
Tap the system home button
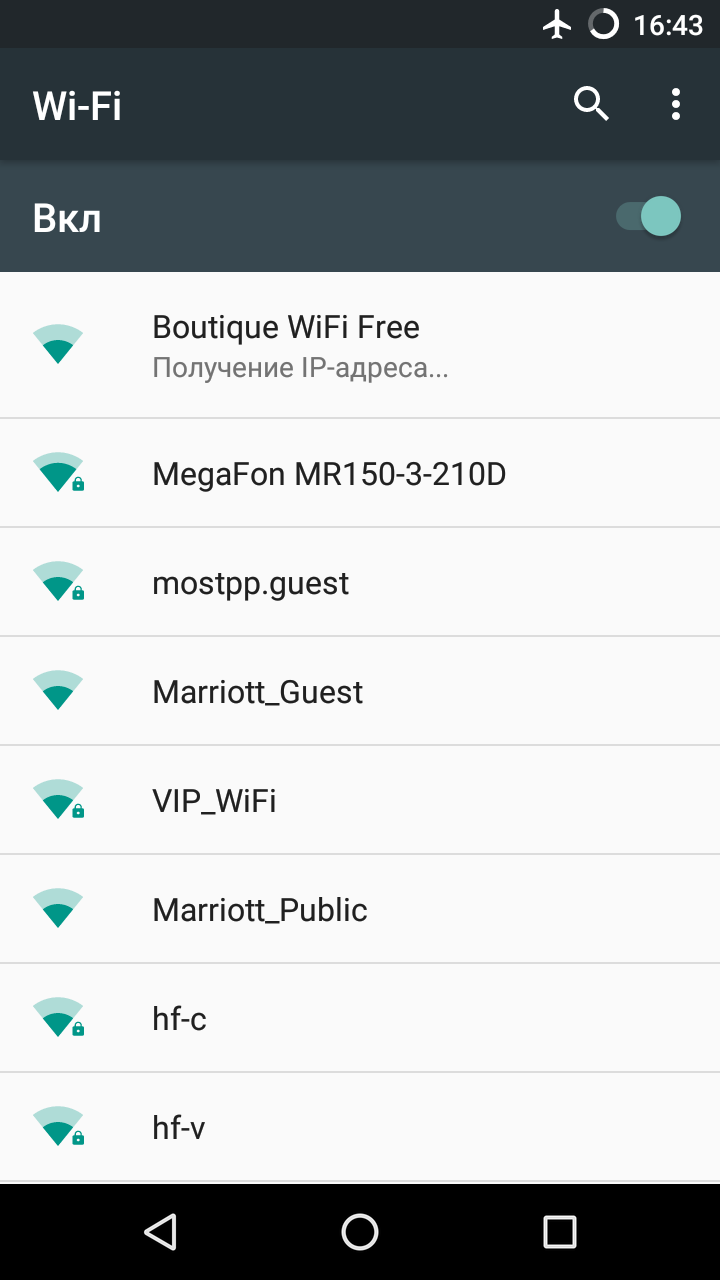pyautogui.click(x=360, y=1232)
